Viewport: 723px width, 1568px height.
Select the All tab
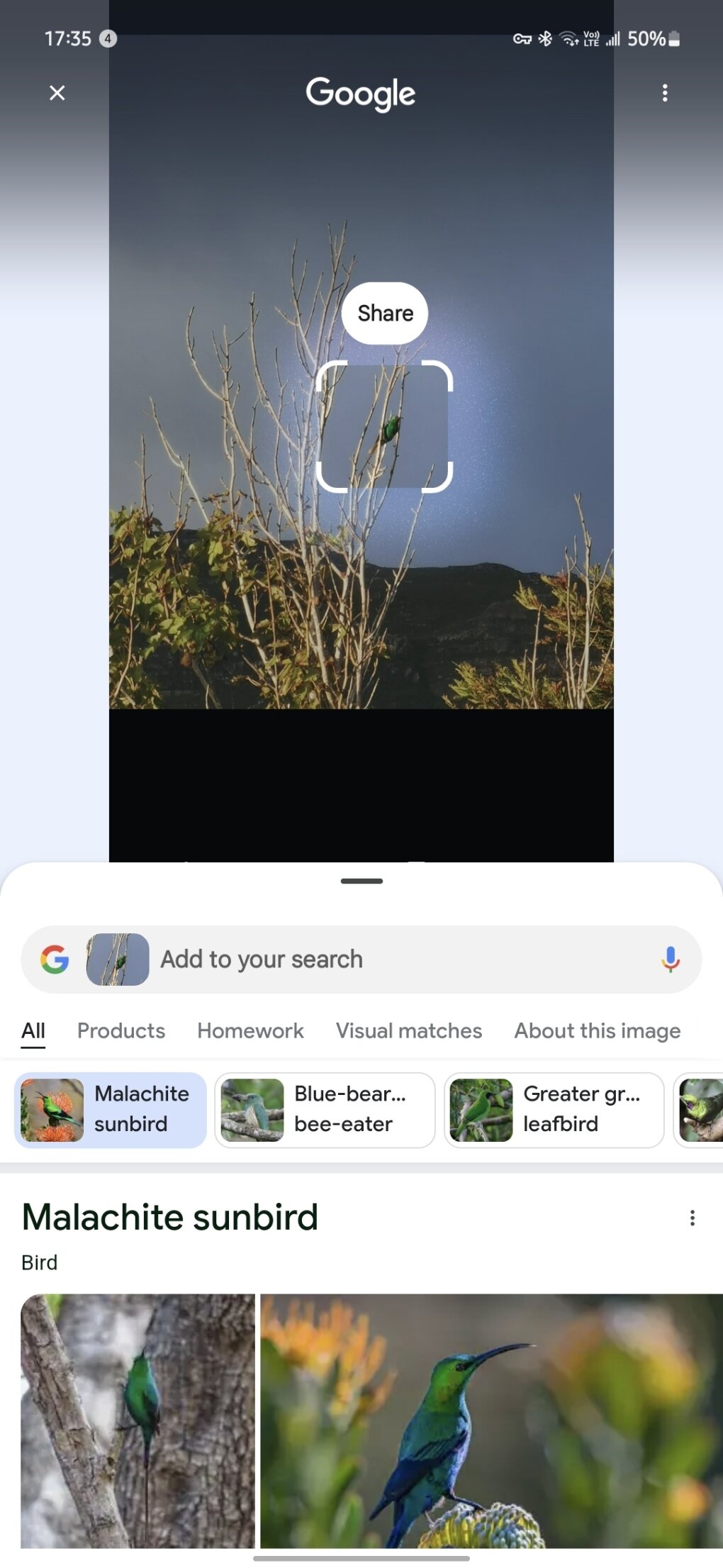[x=33, y=1030]
